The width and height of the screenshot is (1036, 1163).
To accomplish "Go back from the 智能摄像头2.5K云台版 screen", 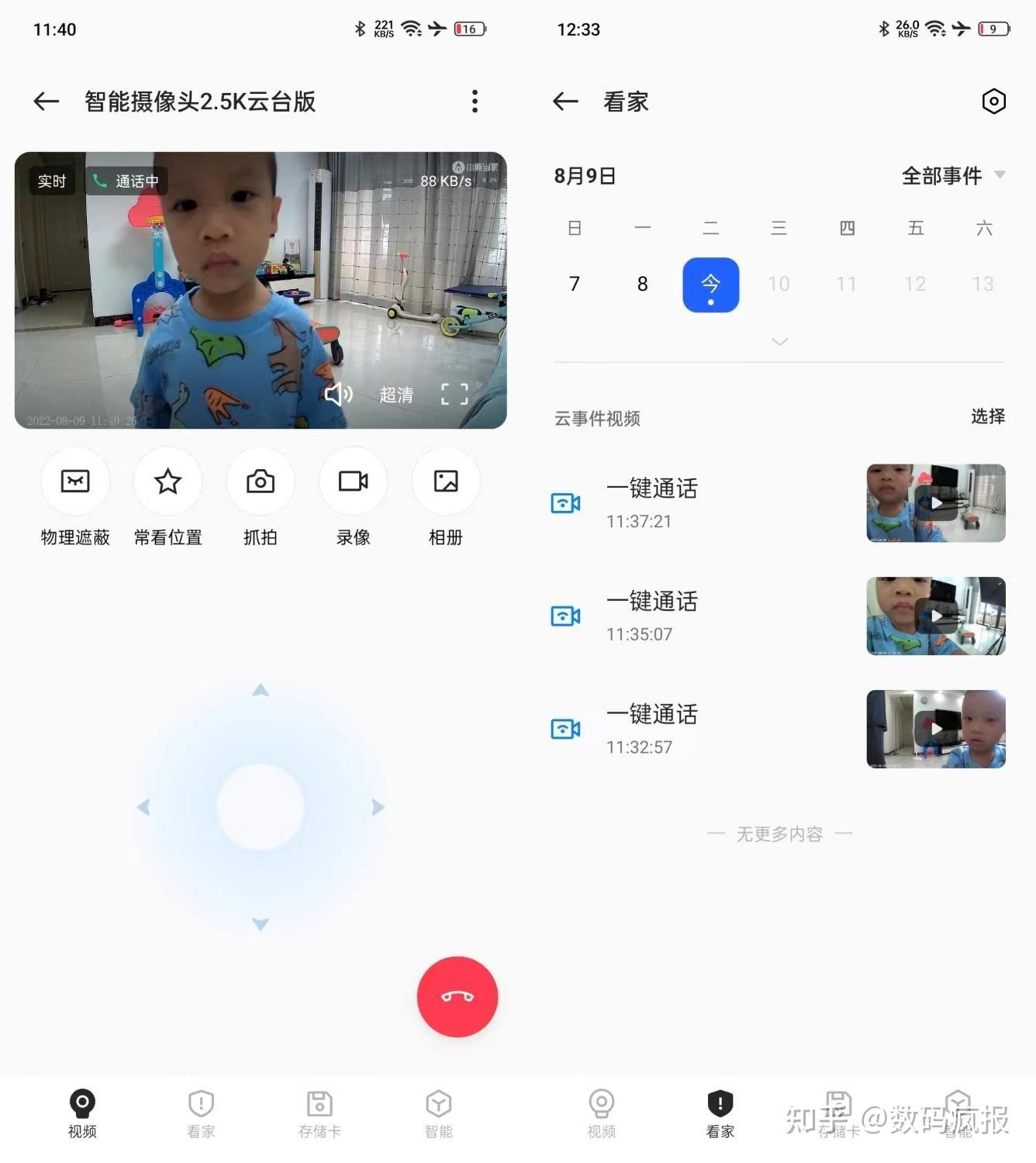I will pyautogui.click(x=47, y=102).
